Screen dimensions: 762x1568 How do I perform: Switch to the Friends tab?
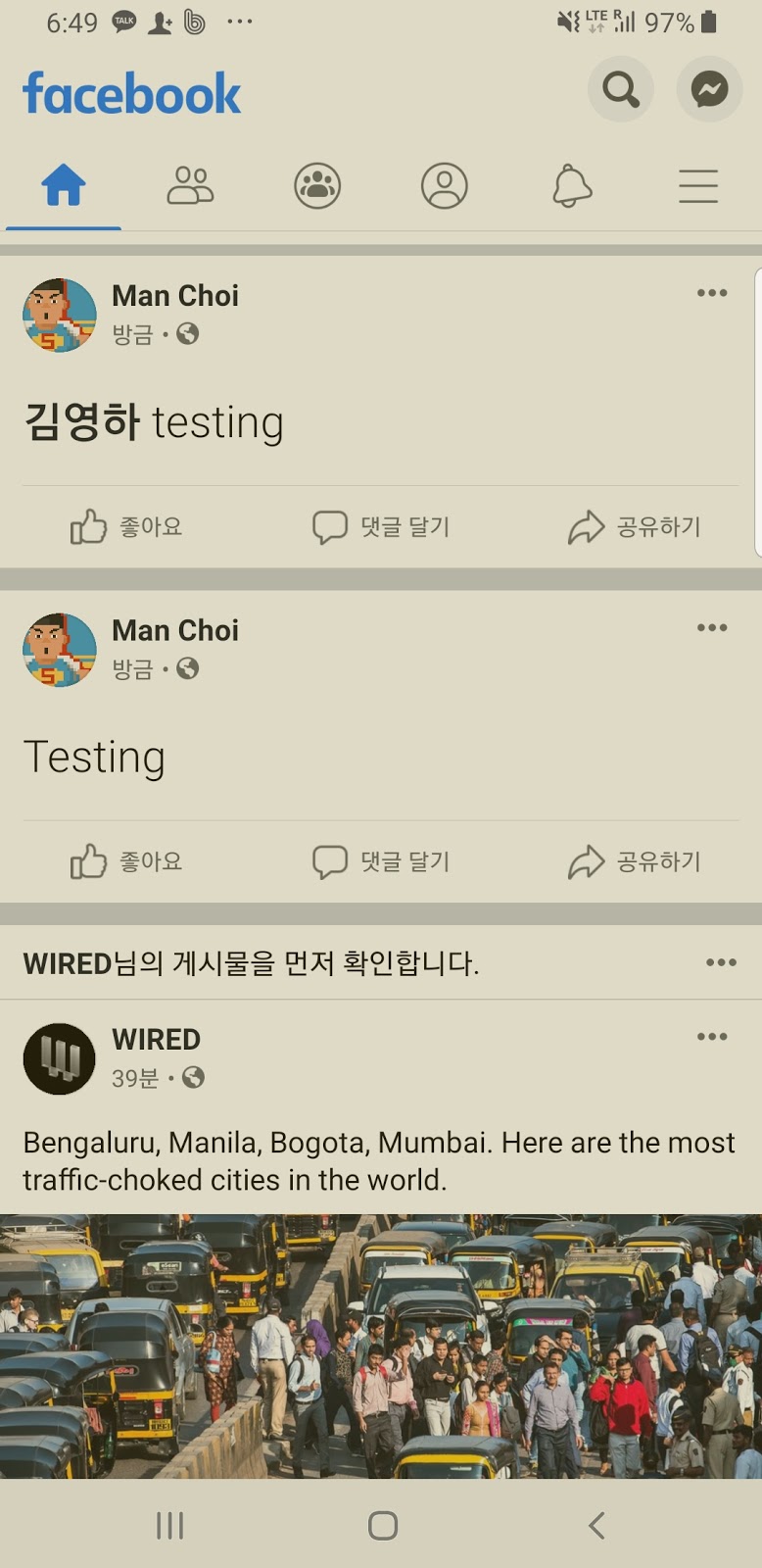point(190,185)
